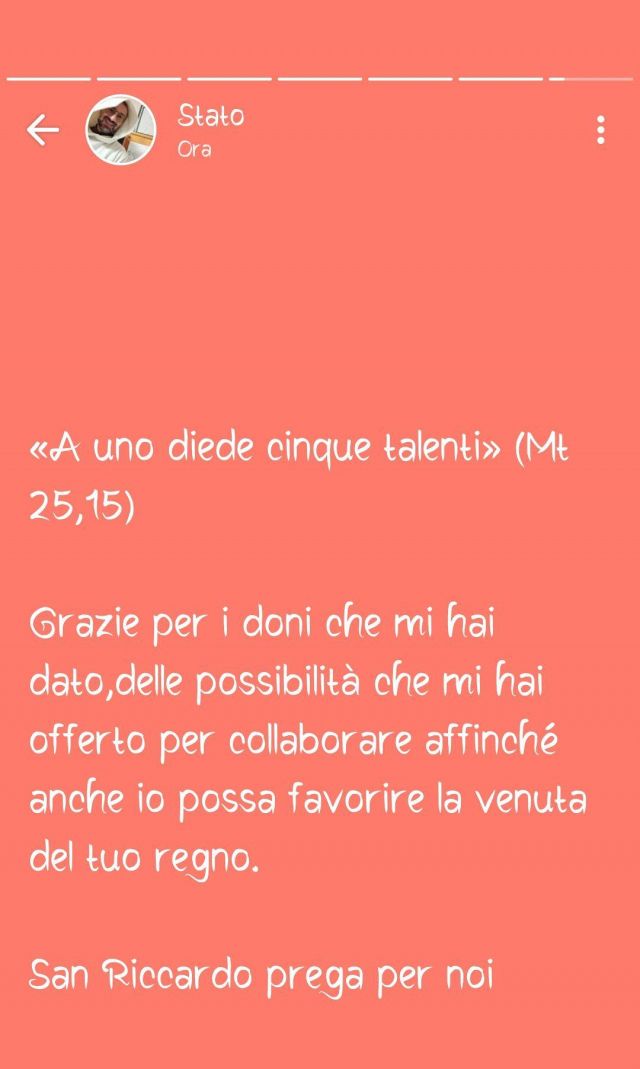Image resolution: width=640 pixels, height=1069 pixels.
Task: Open the three-dot overflow menu
Action: [x=600, y=130]
